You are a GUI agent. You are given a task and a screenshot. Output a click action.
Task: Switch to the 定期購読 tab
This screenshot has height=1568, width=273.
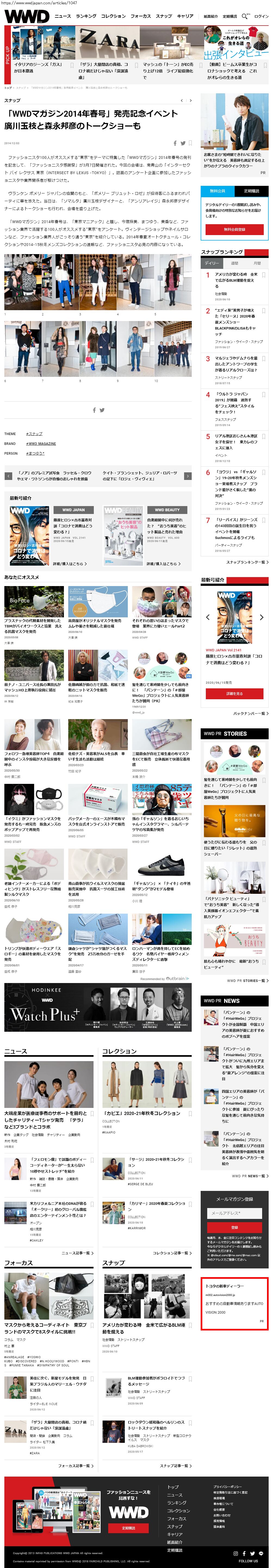click(x=251, y=190)
